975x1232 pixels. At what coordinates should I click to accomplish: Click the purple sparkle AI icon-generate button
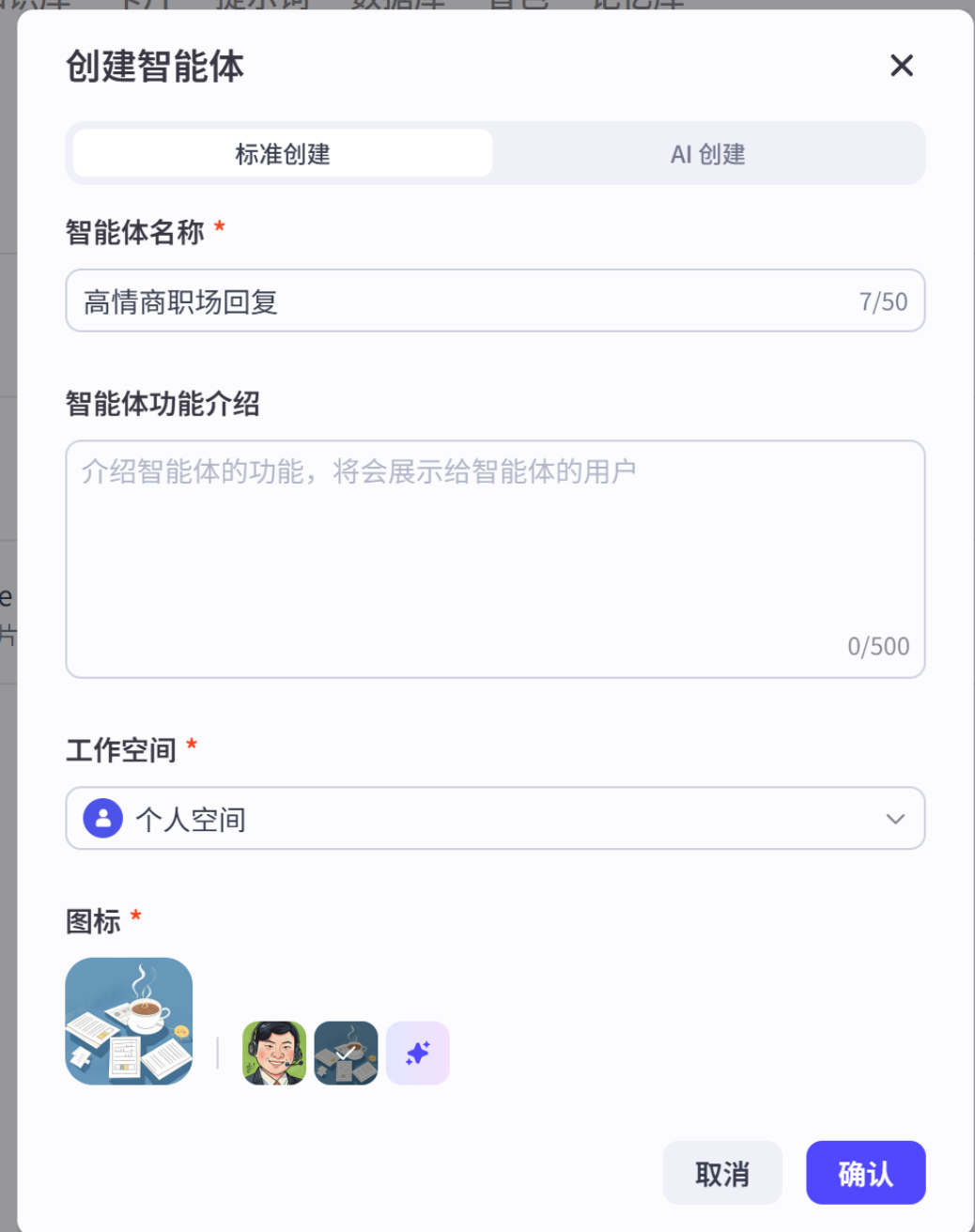point(417,1053)
